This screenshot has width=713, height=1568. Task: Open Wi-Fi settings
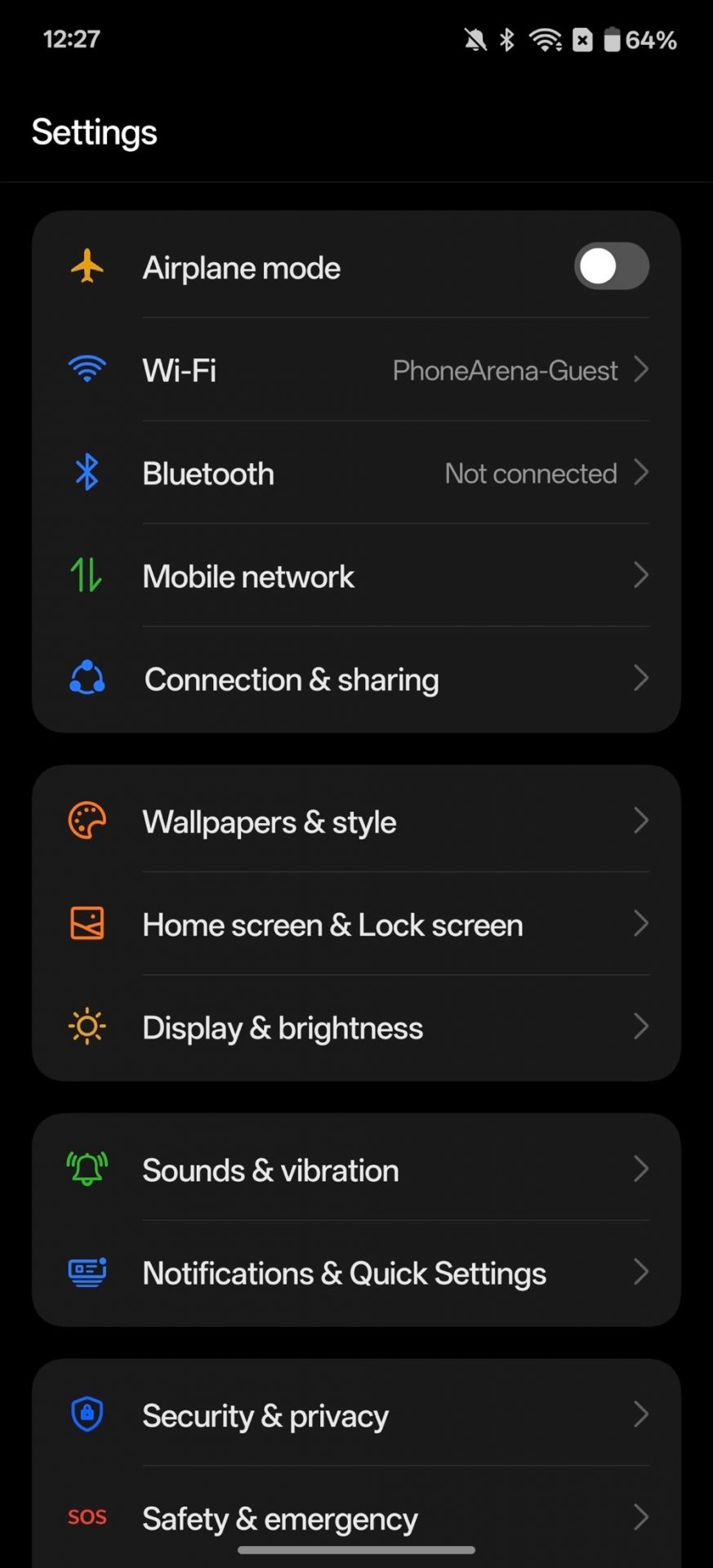tap(356, 370)
